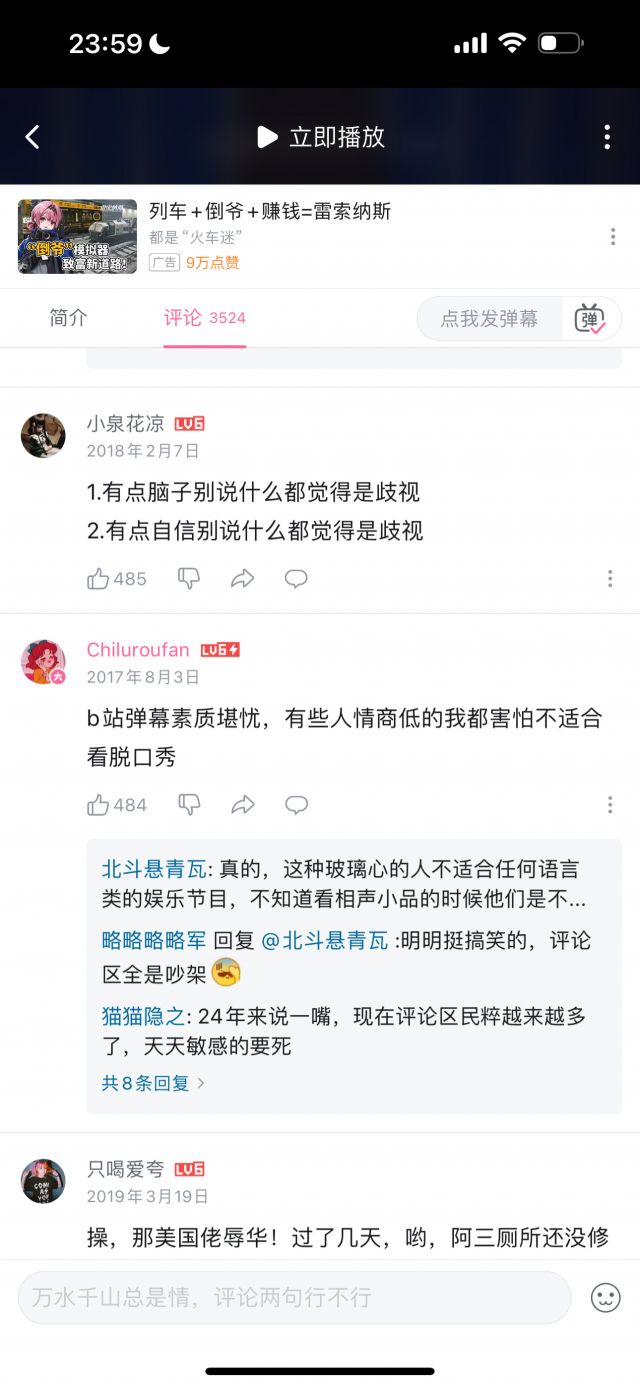Open Chiluroufan's profile avatar
This screenshot has width=640, height=1387.
[43, 662]
